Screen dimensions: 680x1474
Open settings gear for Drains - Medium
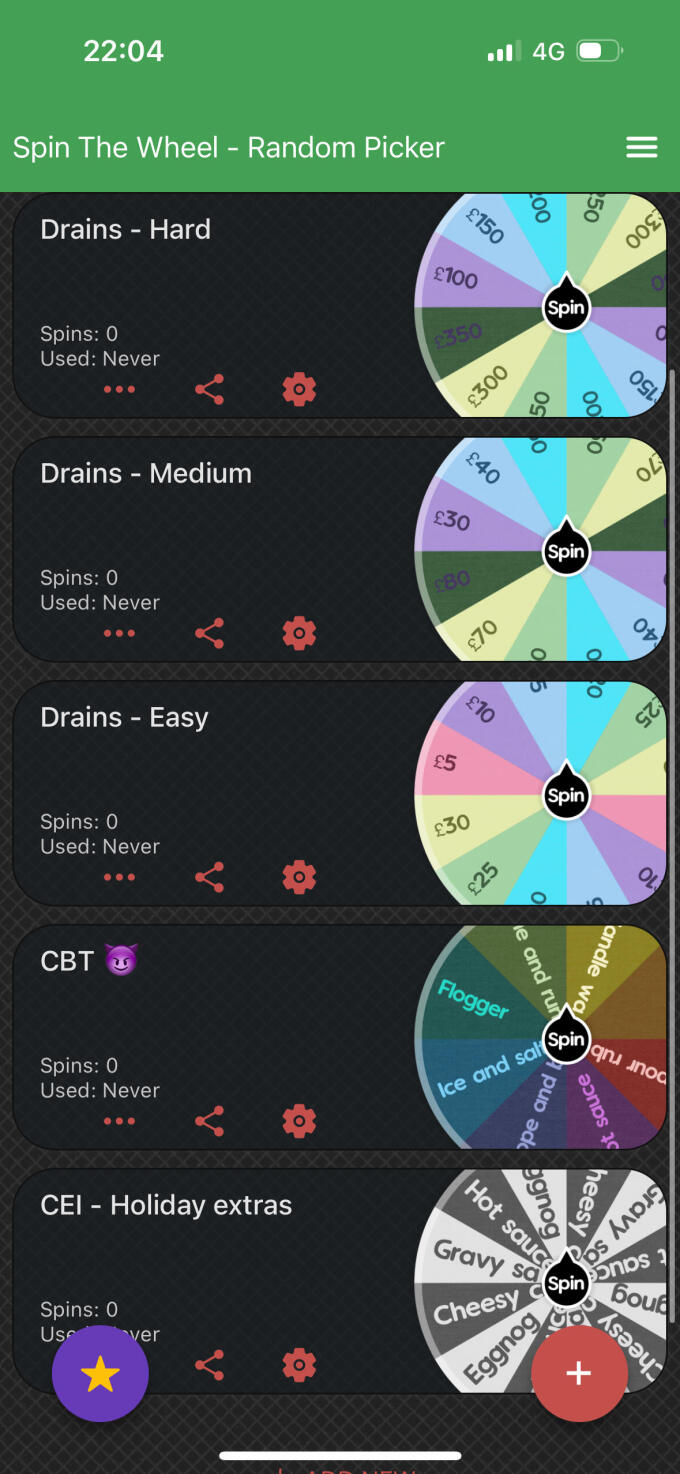coord(299,633)
